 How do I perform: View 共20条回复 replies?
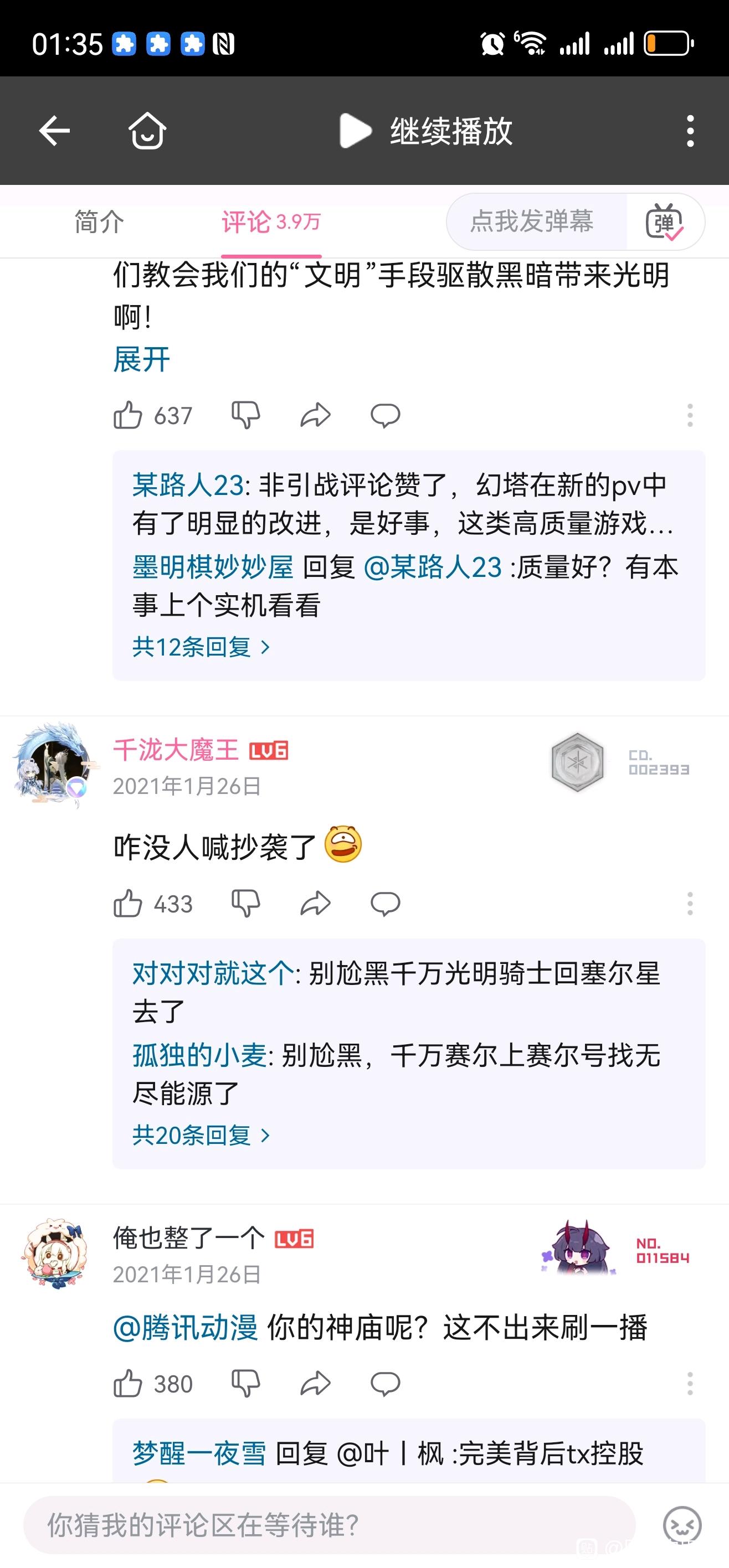coord(201,1135)
